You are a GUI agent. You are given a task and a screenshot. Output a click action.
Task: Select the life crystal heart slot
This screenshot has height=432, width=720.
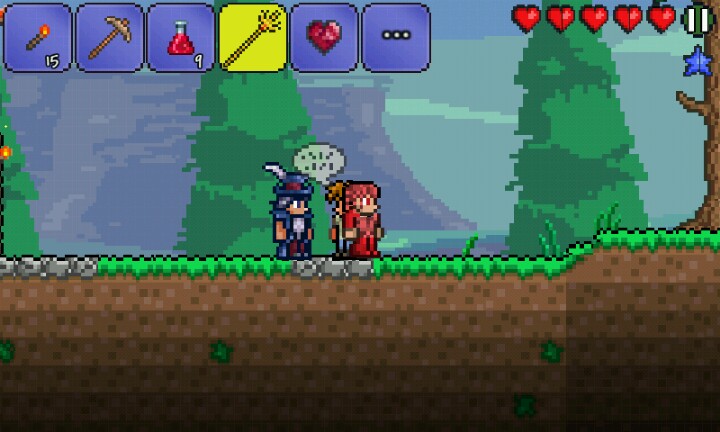[x=324, y=37]
